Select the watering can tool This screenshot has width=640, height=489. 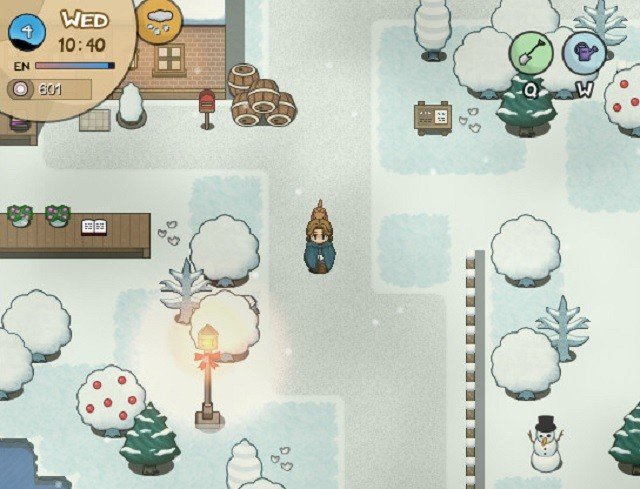point(583,52)
